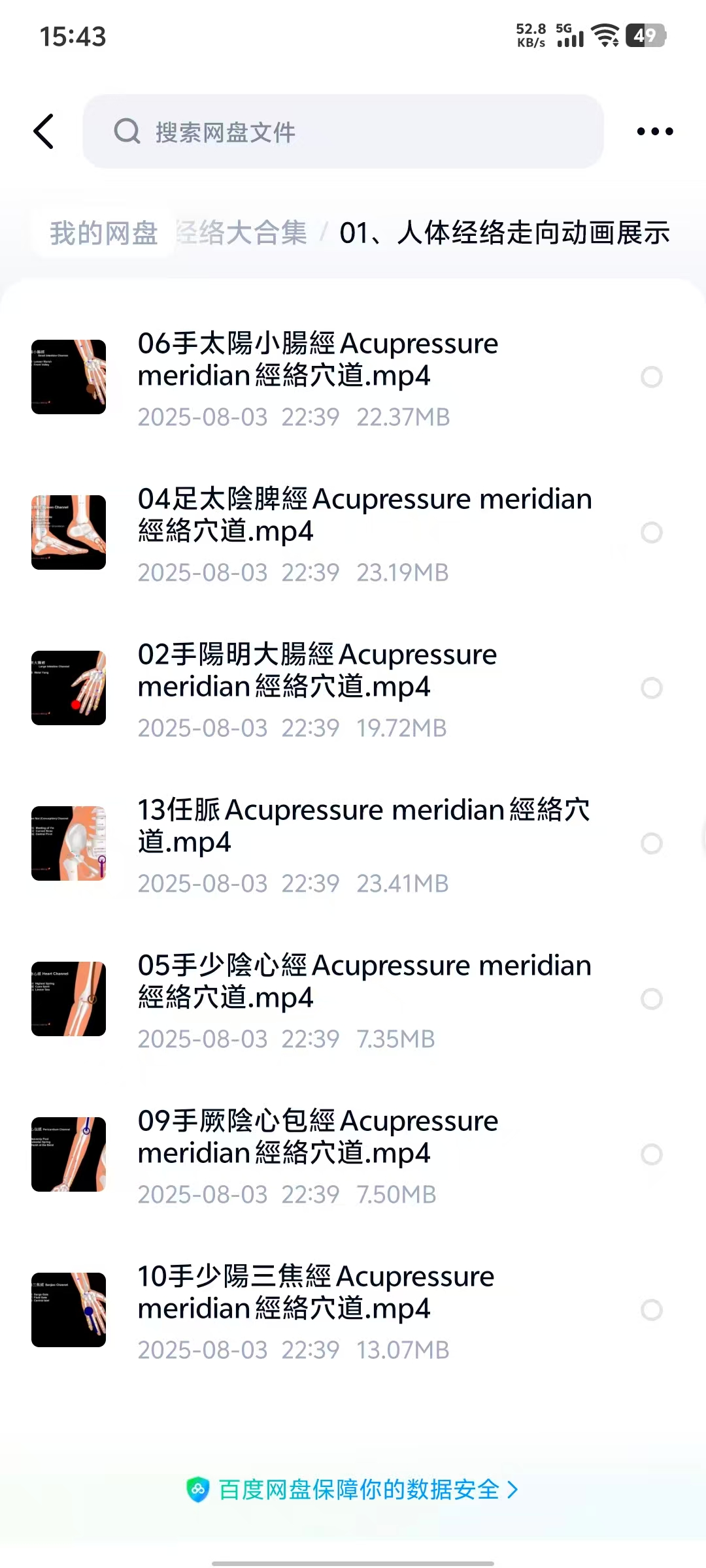706x1568 pixels.
Task: Open the 02手陽明大腸經 video file
Action: pos(318,671)
